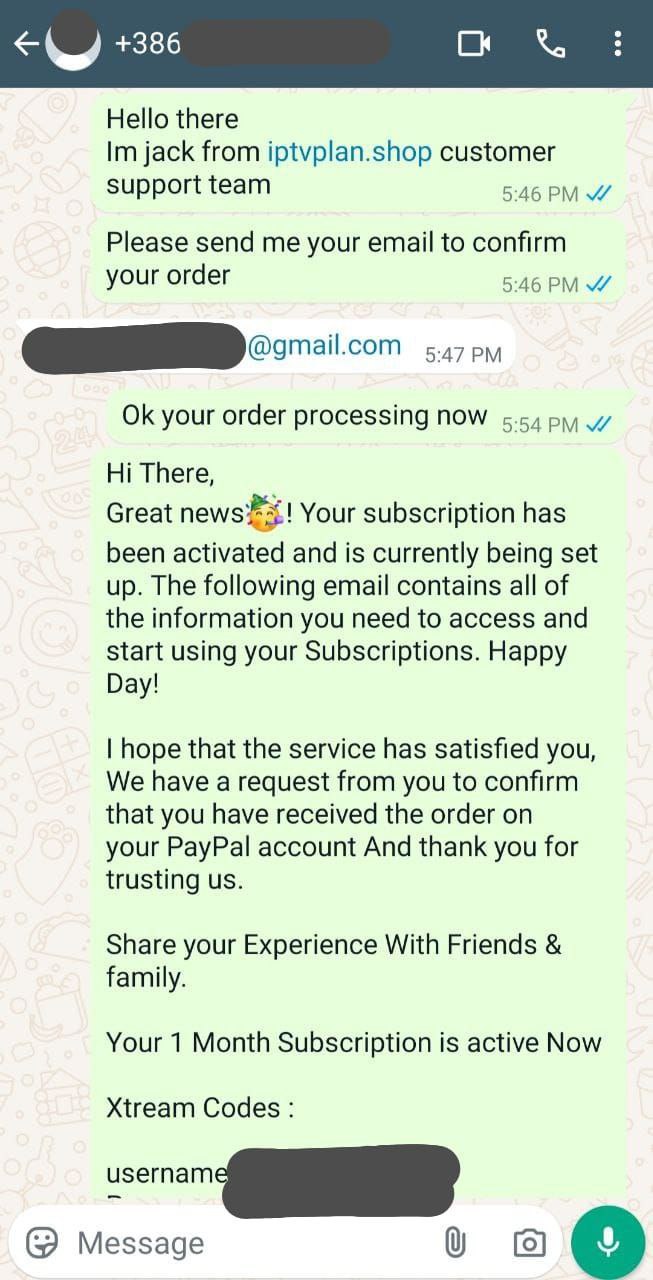This screenshot has width=653, height=1280.
Task: Open contact info for +386 number
Action: pos(250,43)
